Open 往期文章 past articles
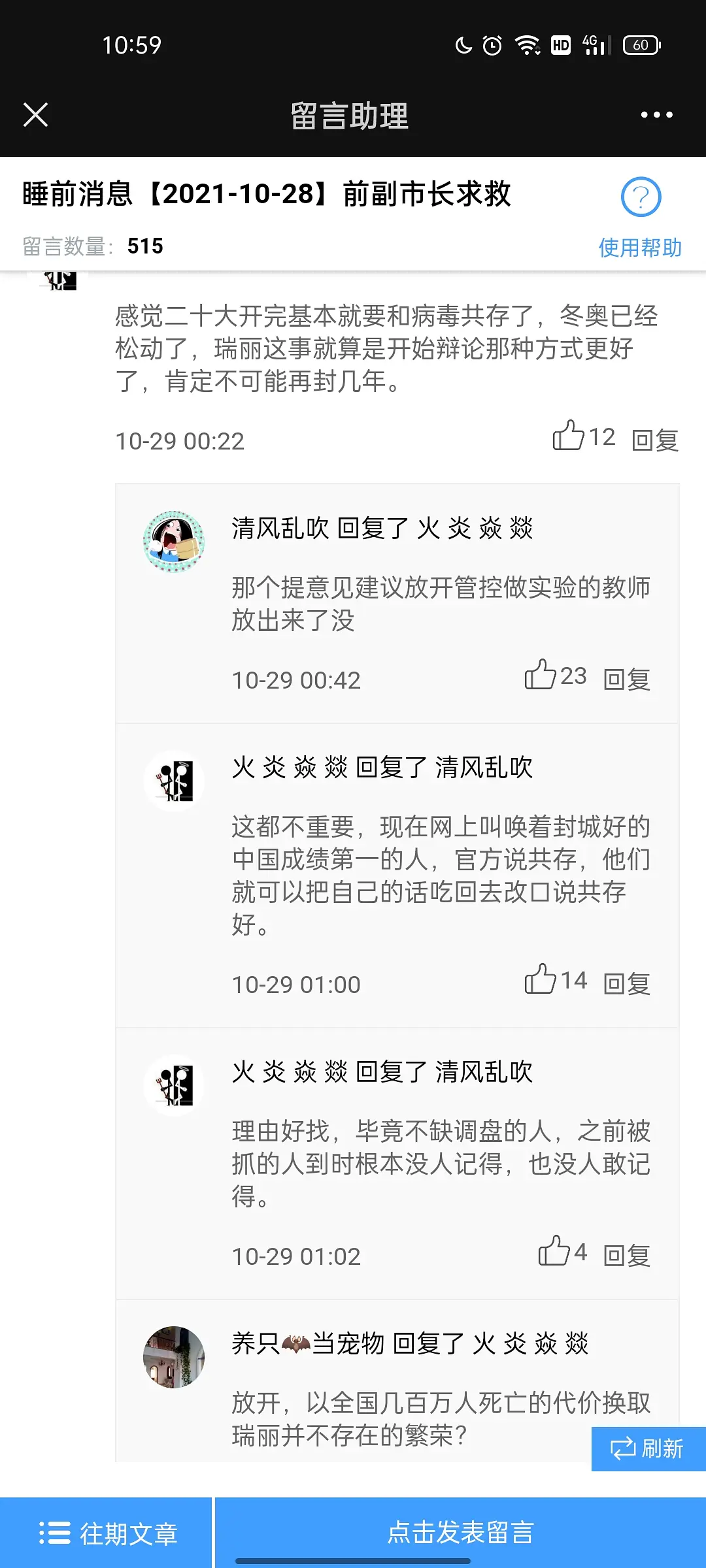This screenshot has width=706, height=1568. pyautogui.click(x=108, y=1533)
